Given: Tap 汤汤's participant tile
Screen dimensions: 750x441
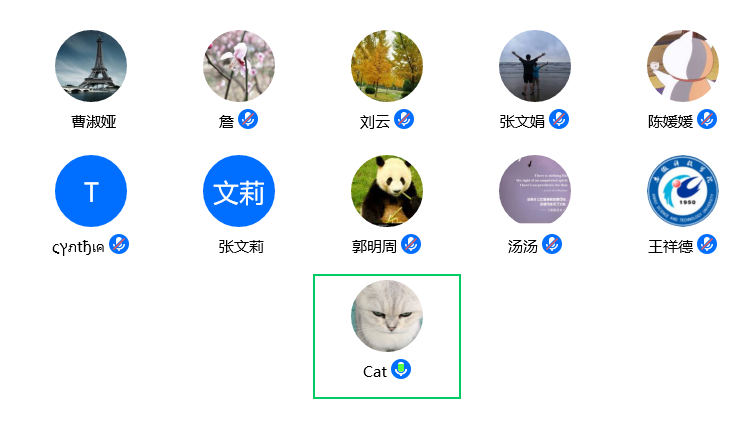Looking at the screenshot, I should tap(535, 191).
